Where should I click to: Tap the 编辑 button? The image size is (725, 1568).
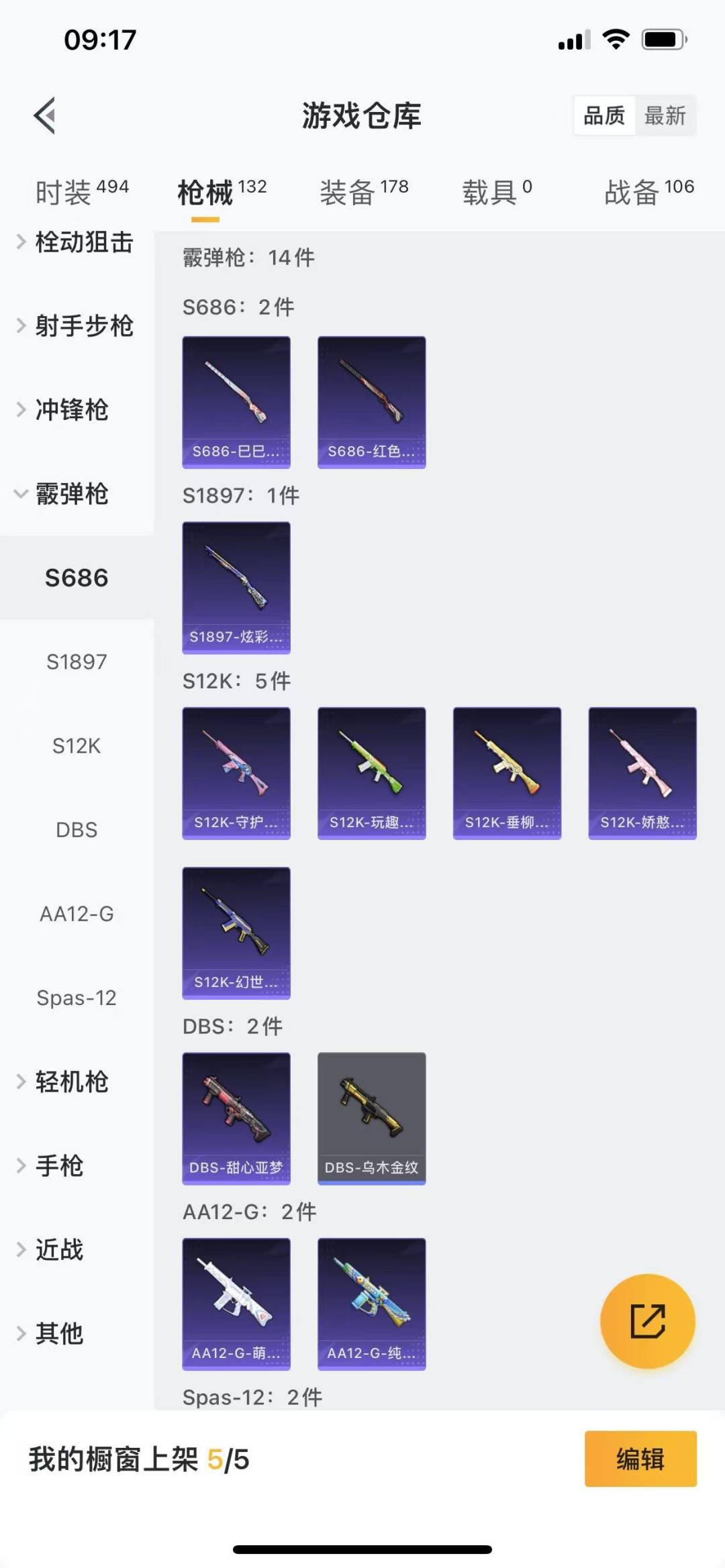tap(640, 1459)
